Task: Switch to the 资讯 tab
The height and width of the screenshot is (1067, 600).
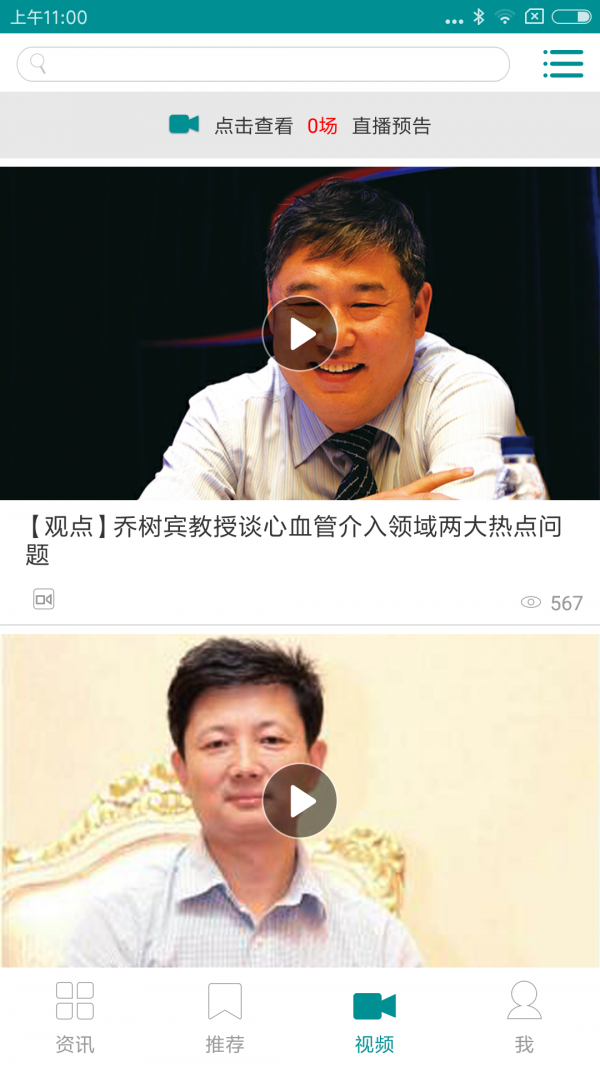Action: click(x=75, y=1017)
